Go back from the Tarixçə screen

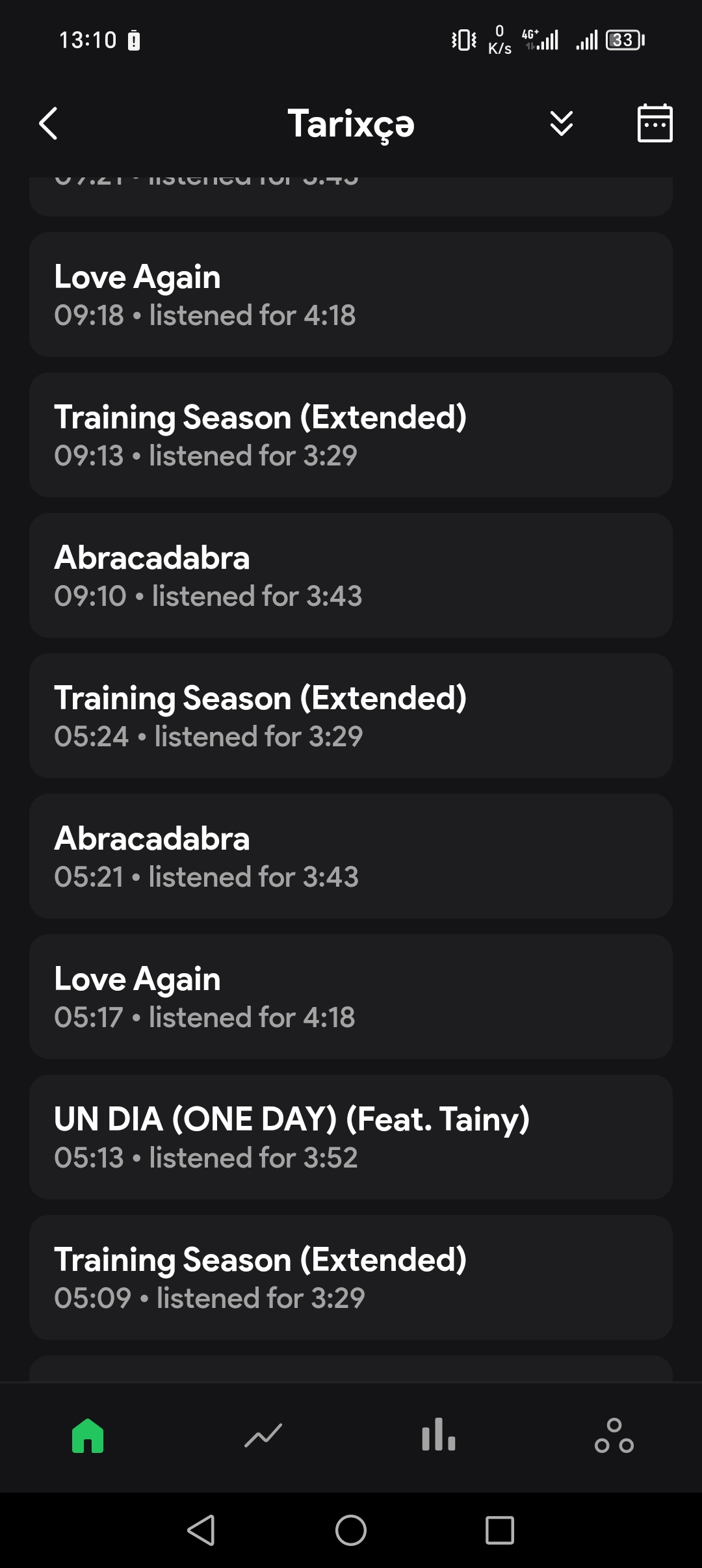(49, 124)
